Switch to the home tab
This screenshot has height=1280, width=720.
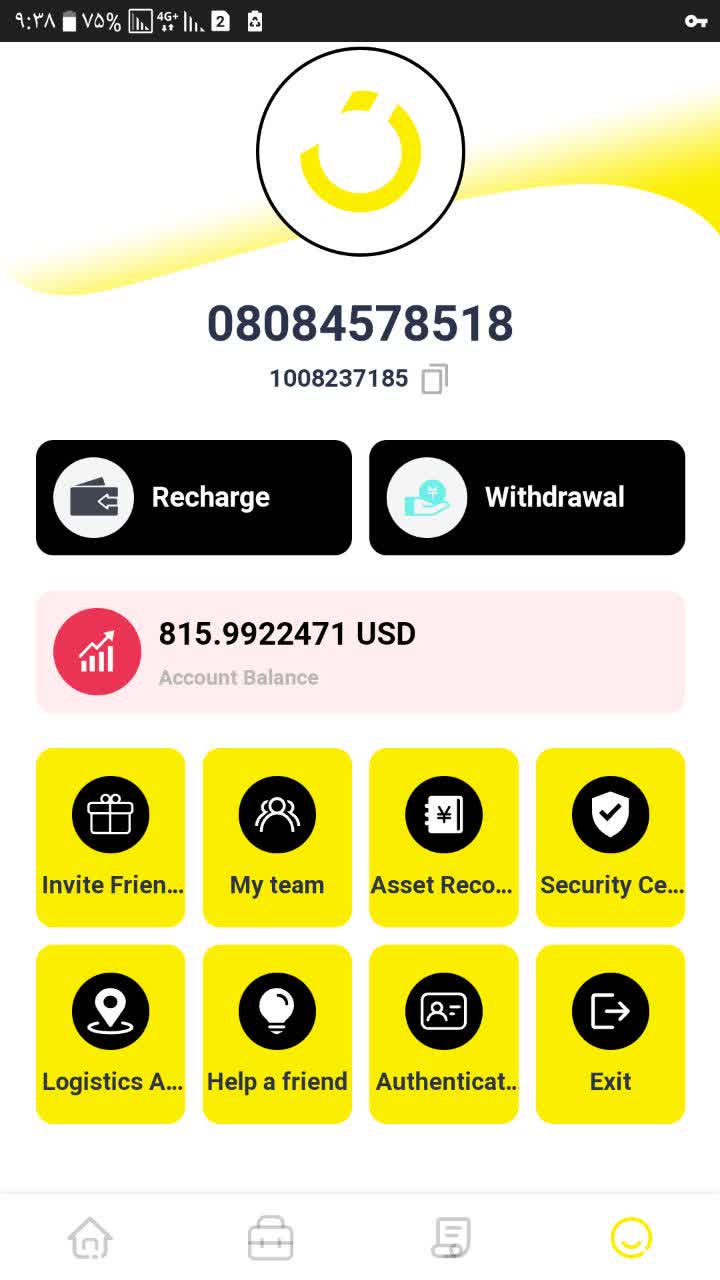(x=90, y=1238)
